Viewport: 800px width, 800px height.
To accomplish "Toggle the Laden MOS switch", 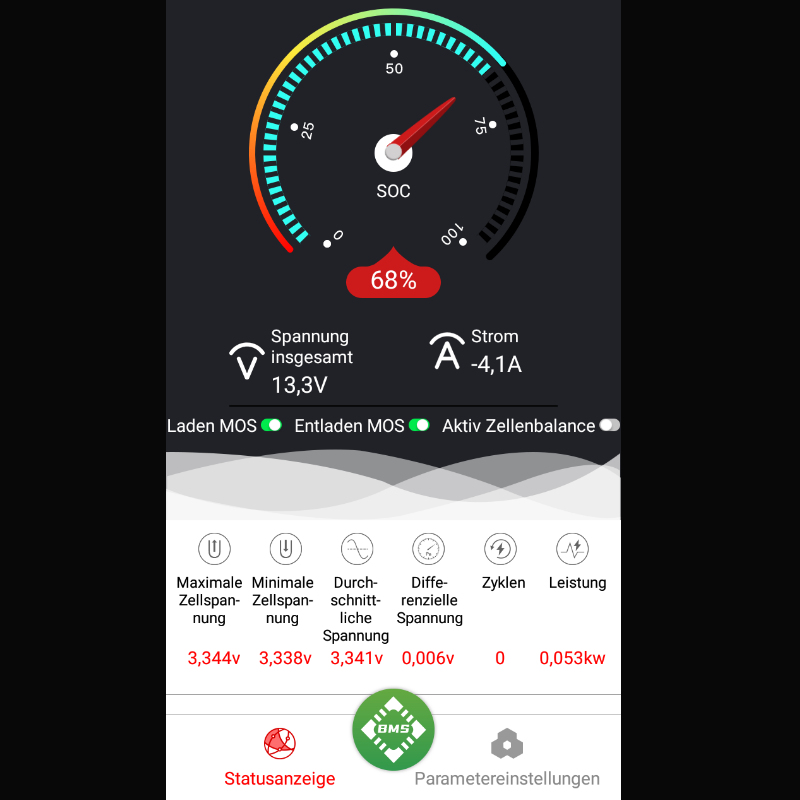I will coord(271,425).
